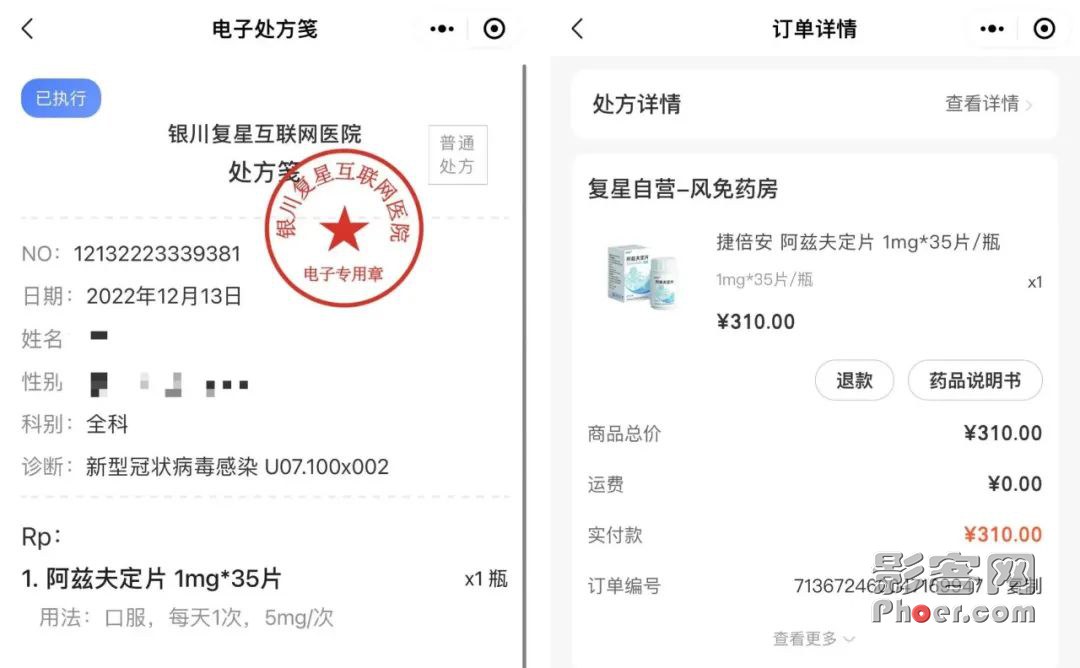Screen dimensions: 1080x668
Task: Open the more menu on 电子处方笺 page
Action: click(x=442, y=29)
